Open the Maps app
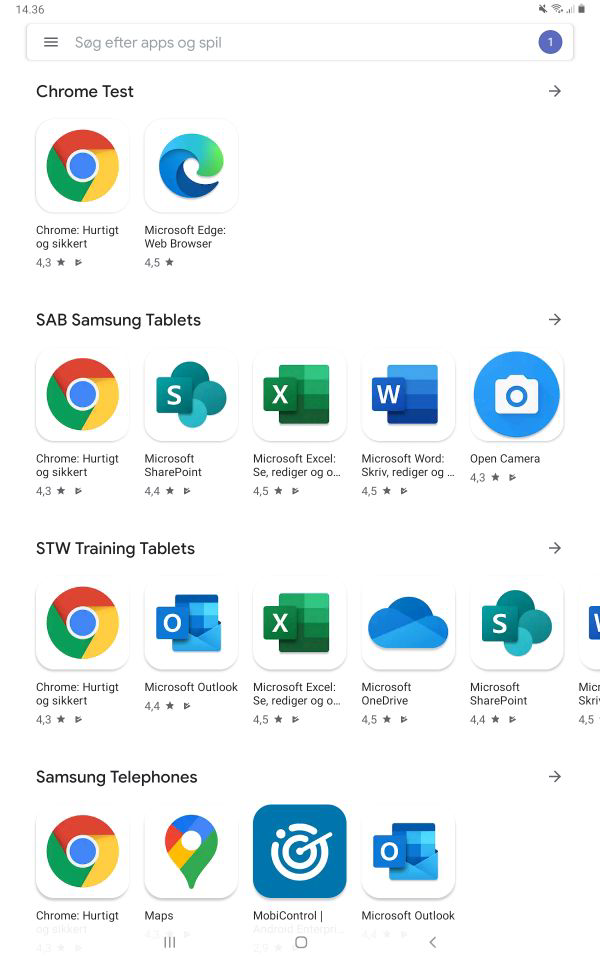The height and width of the screenshot is (960, 600). (191, 851)
